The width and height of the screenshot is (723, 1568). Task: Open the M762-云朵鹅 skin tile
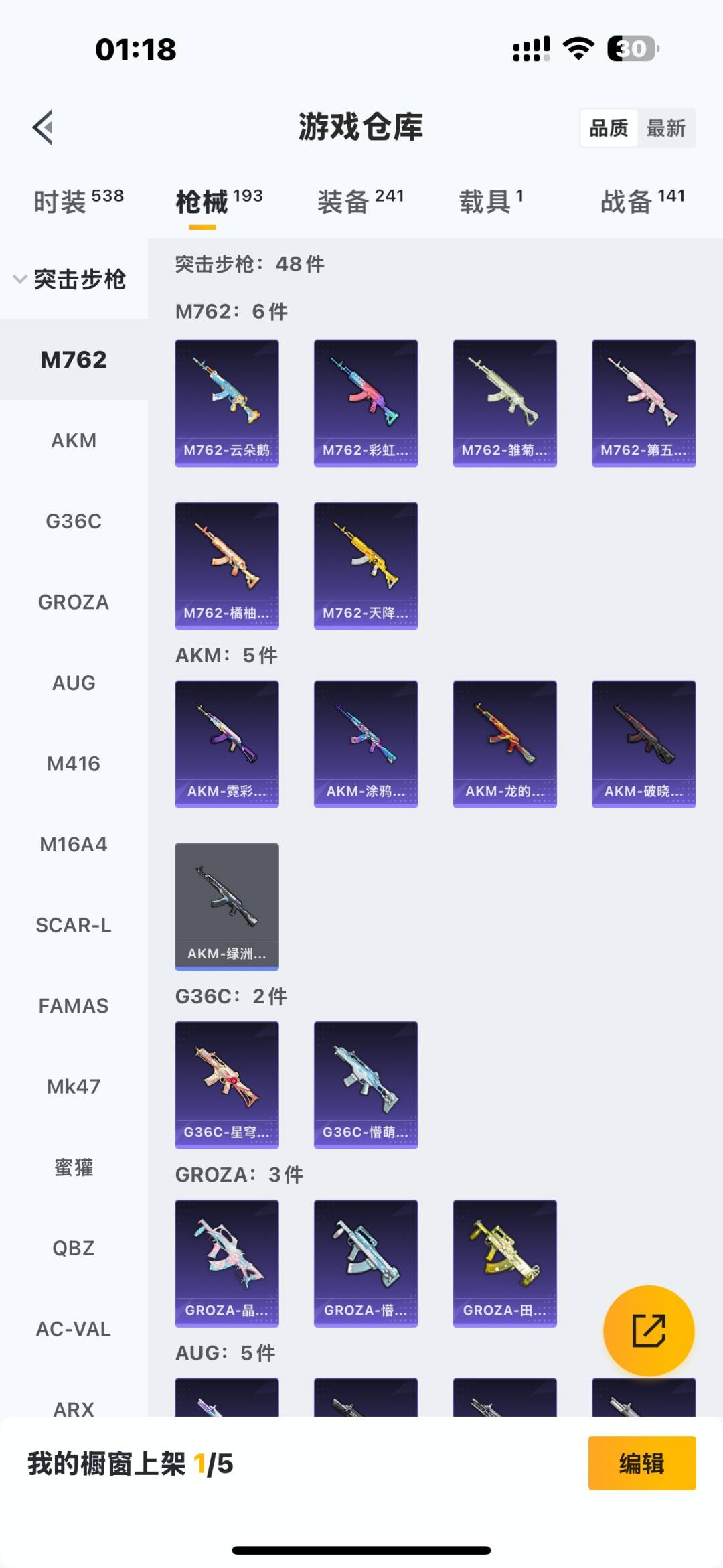pos(227,403)
